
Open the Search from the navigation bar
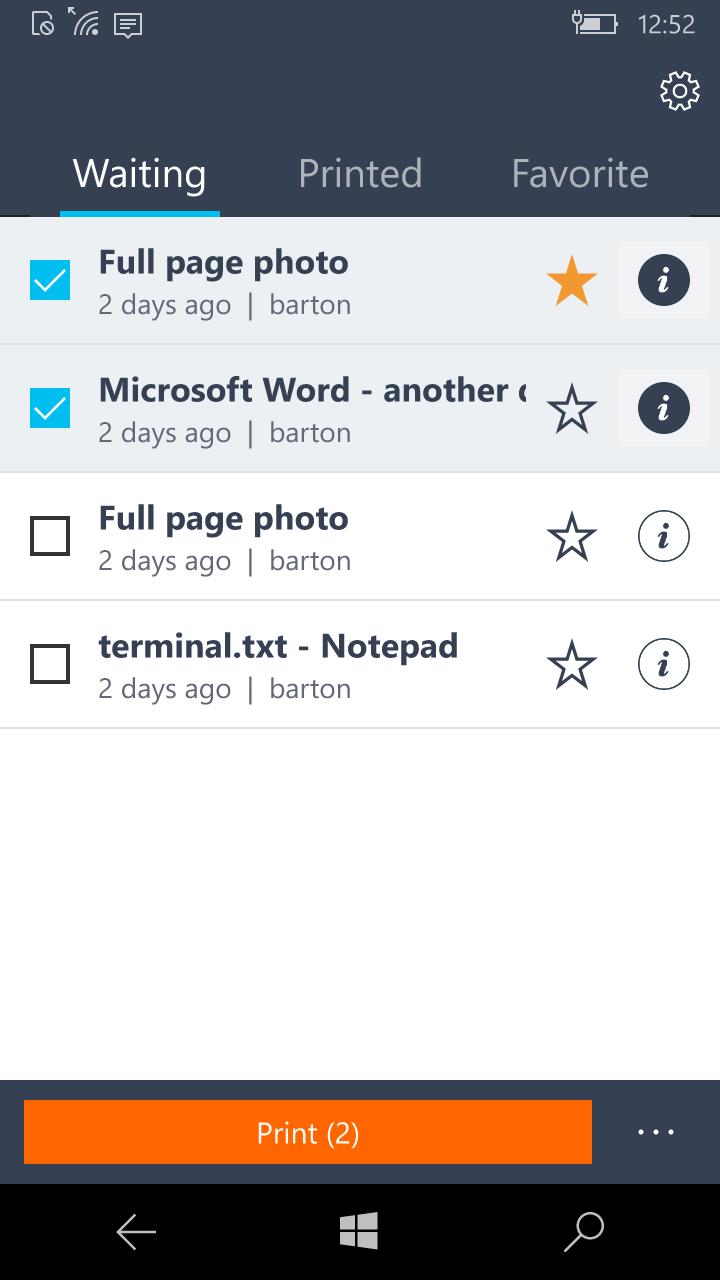coord(583,1231)
